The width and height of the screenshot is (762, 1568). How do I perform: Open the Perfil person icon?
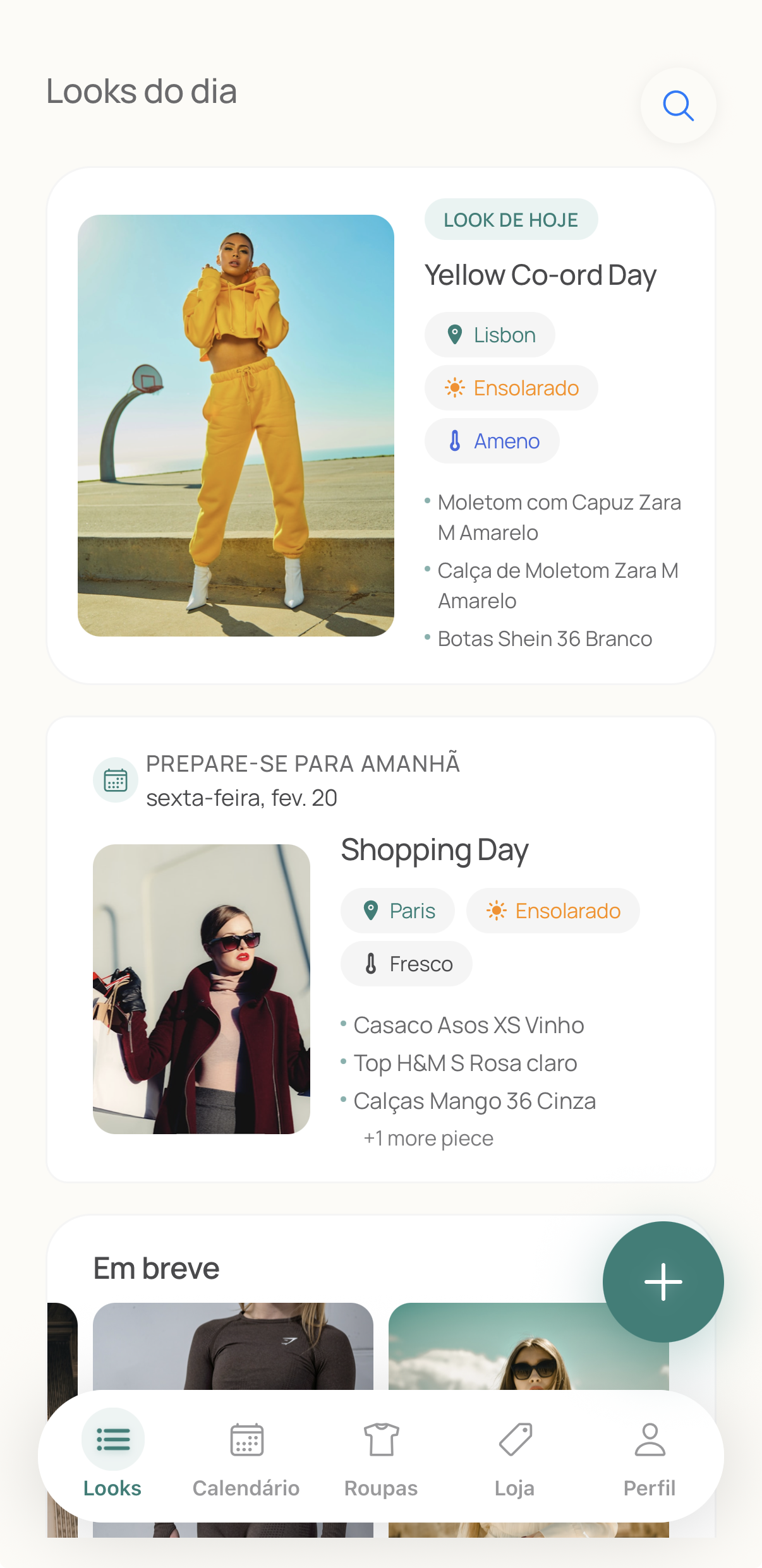649,1440
